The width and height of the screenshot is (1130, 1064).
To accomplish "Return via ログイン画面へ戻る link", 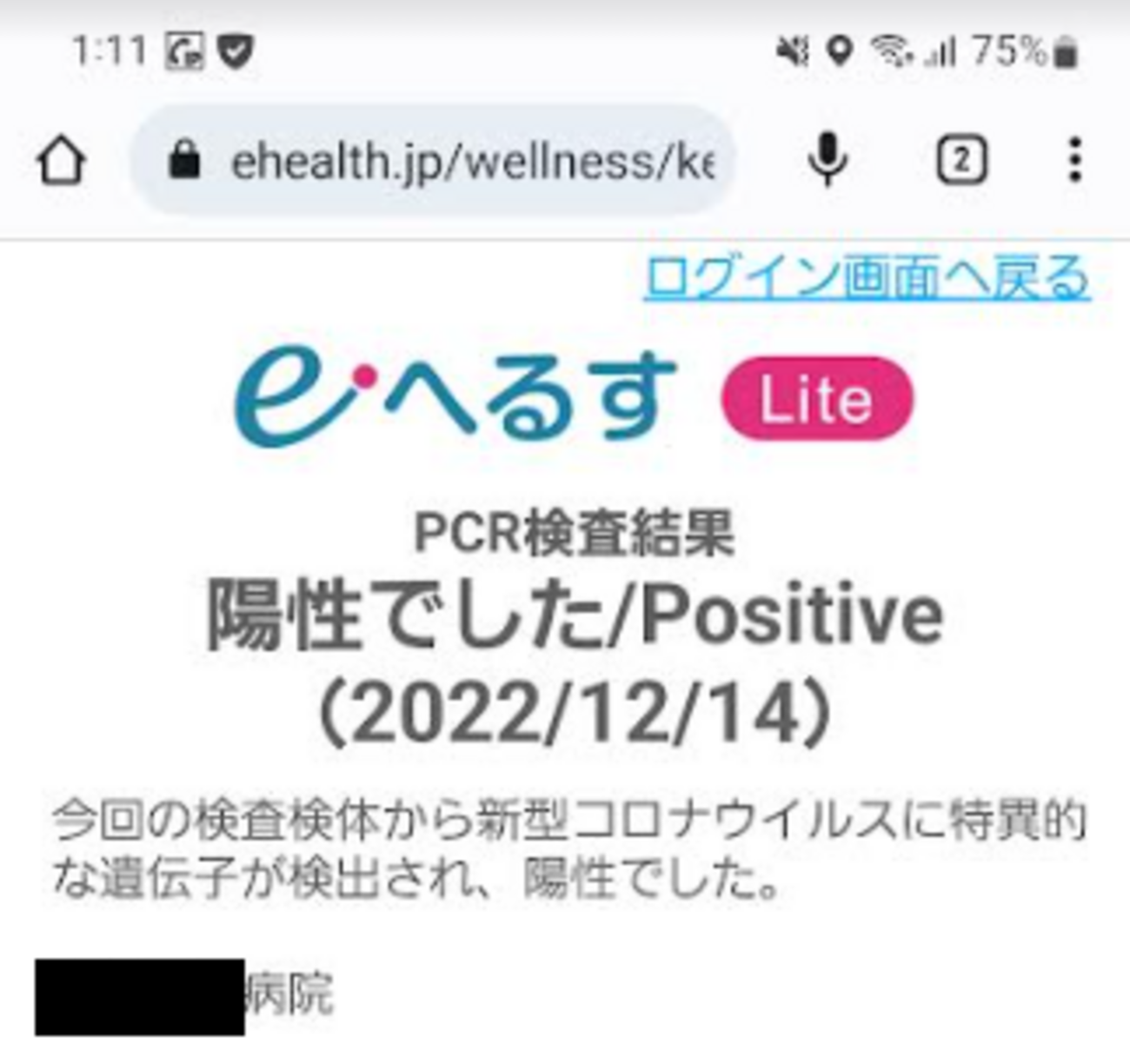I will click(867, 278).
